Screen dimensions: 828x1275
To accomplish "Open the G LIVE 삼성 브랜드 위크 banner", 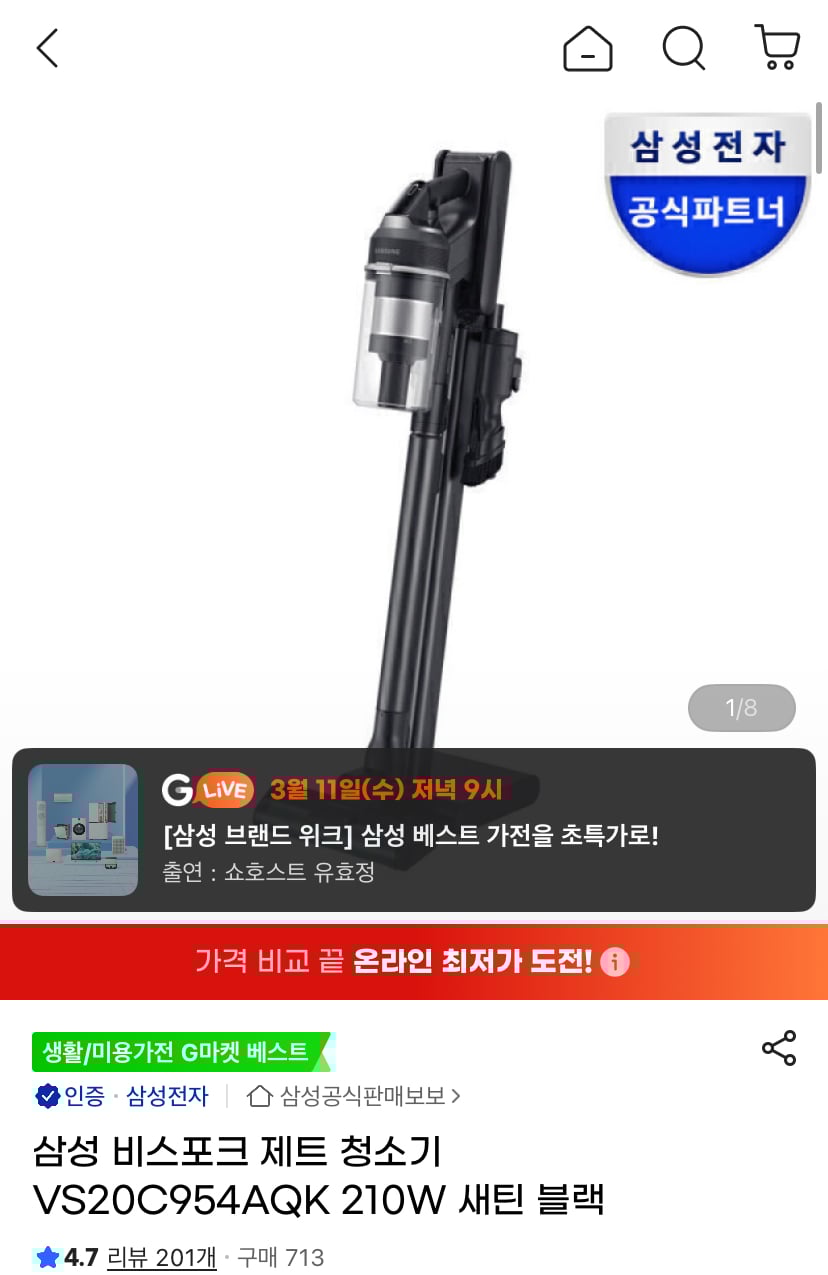I will [x=414, y=829].
